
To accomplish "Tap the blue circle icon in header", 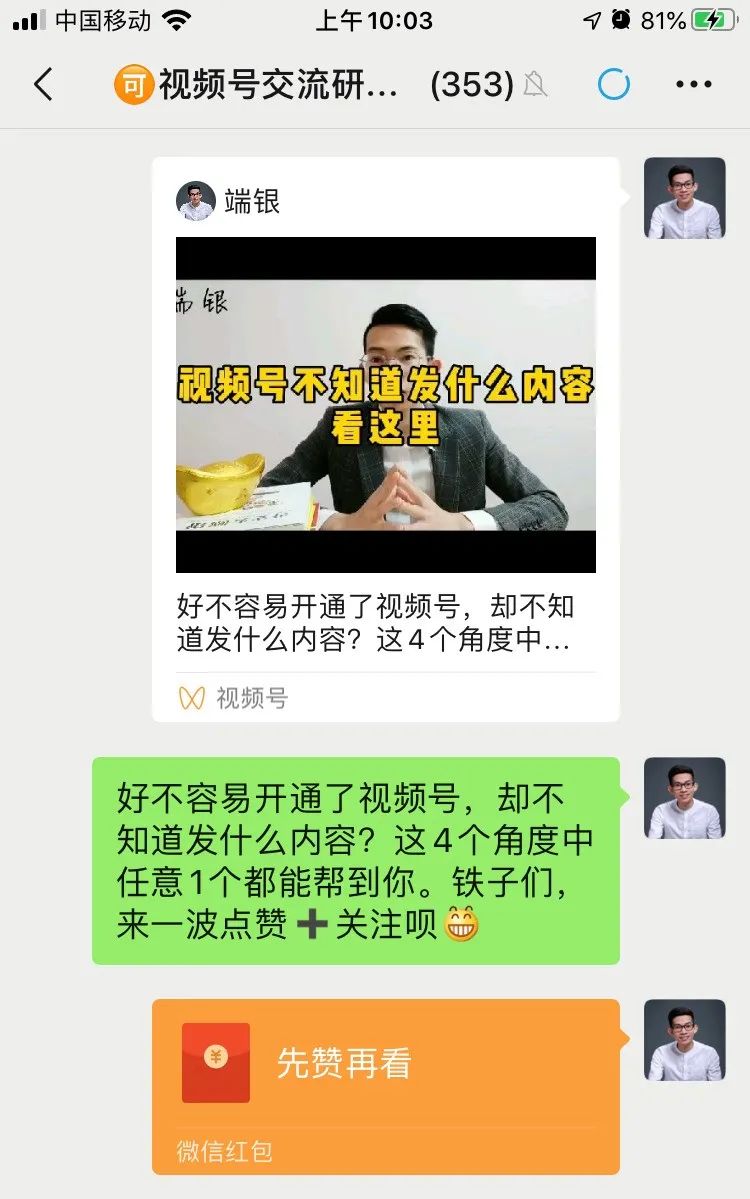I will [x=613, y=85].
